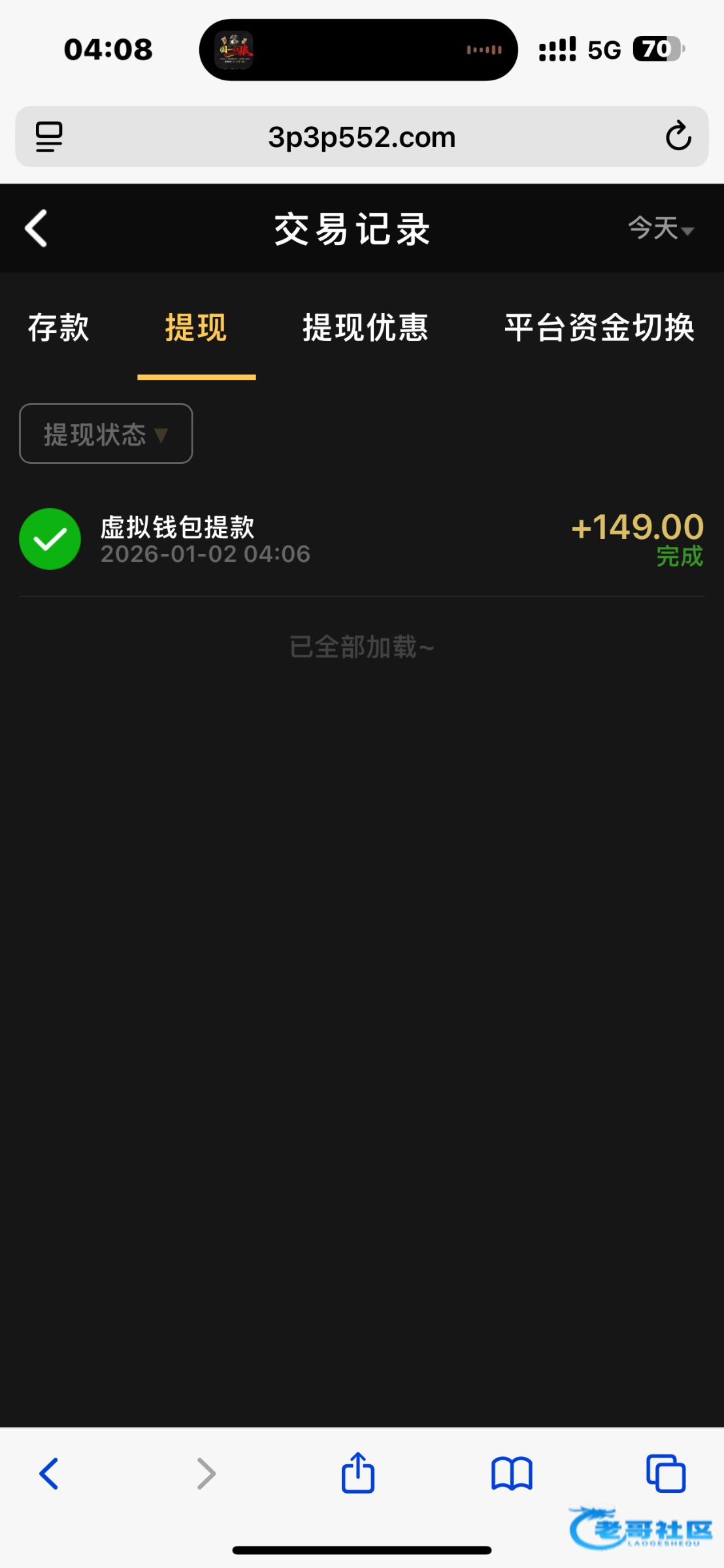
Task: Go back from the 交易记录 page
Action: tap(37, 229)
